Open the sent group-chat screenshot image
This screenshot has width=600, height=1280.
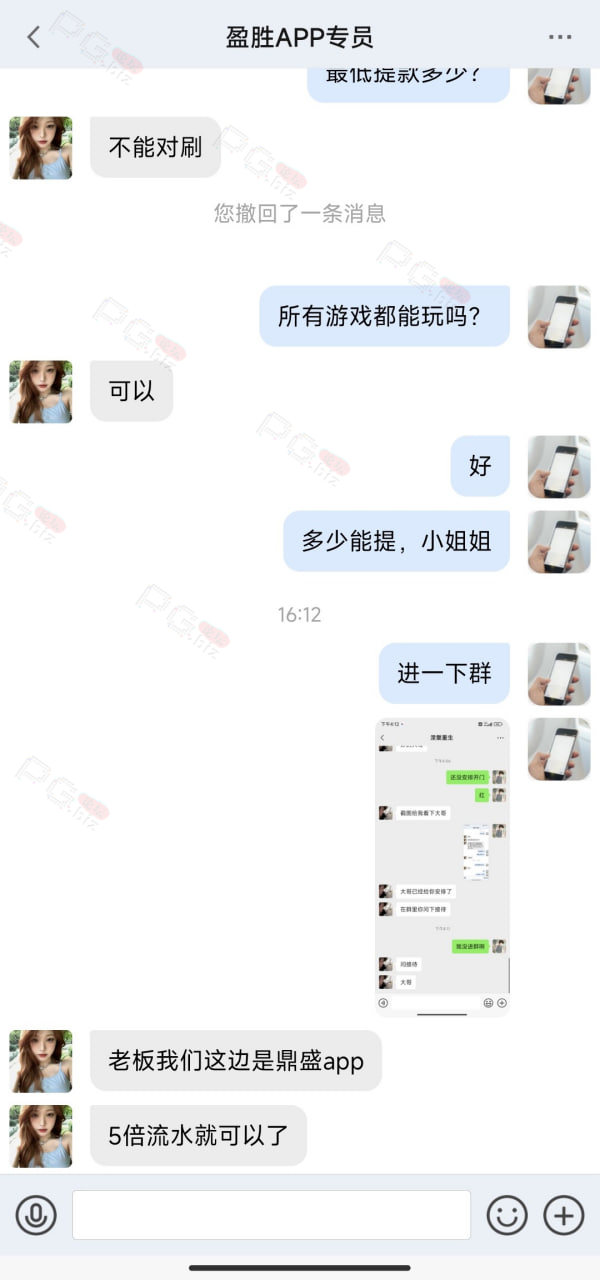tap(442, 866)
